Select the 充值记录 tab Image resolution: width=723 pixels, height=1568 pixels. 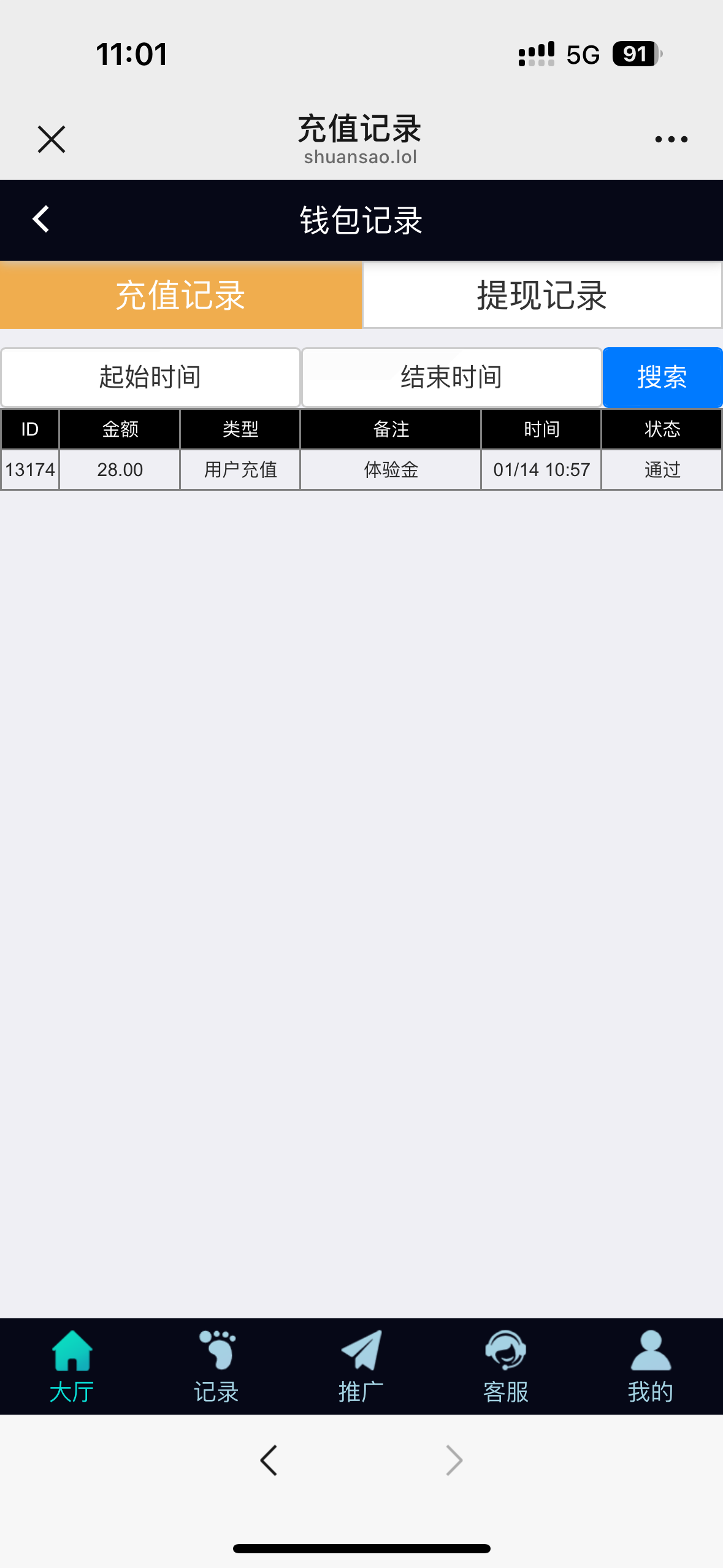[x=181, y=295]
